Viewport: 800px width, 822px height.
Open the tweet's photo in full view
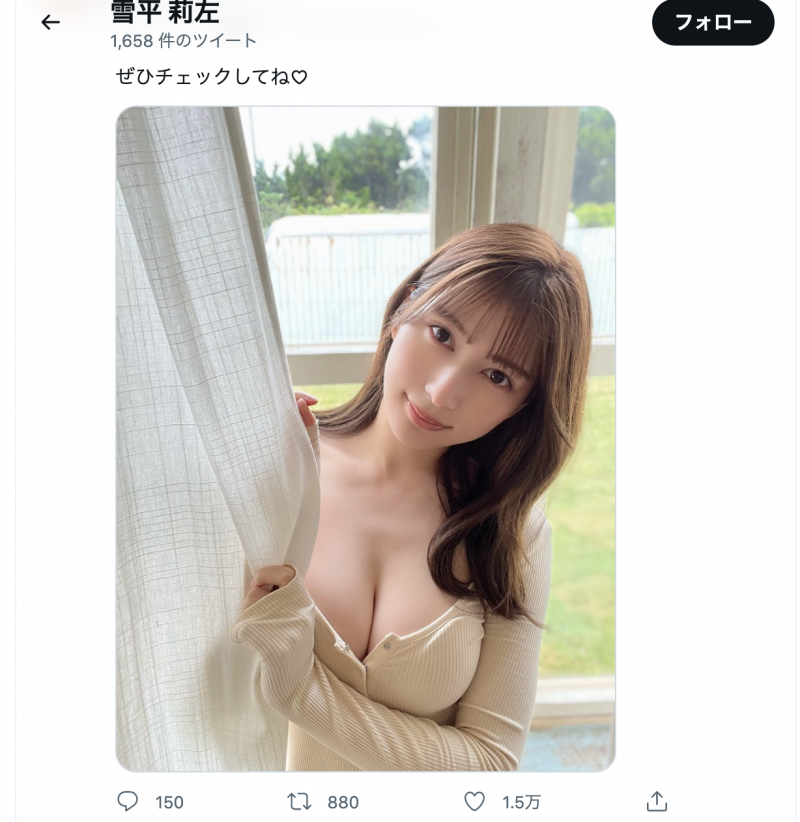coord(365,438)
